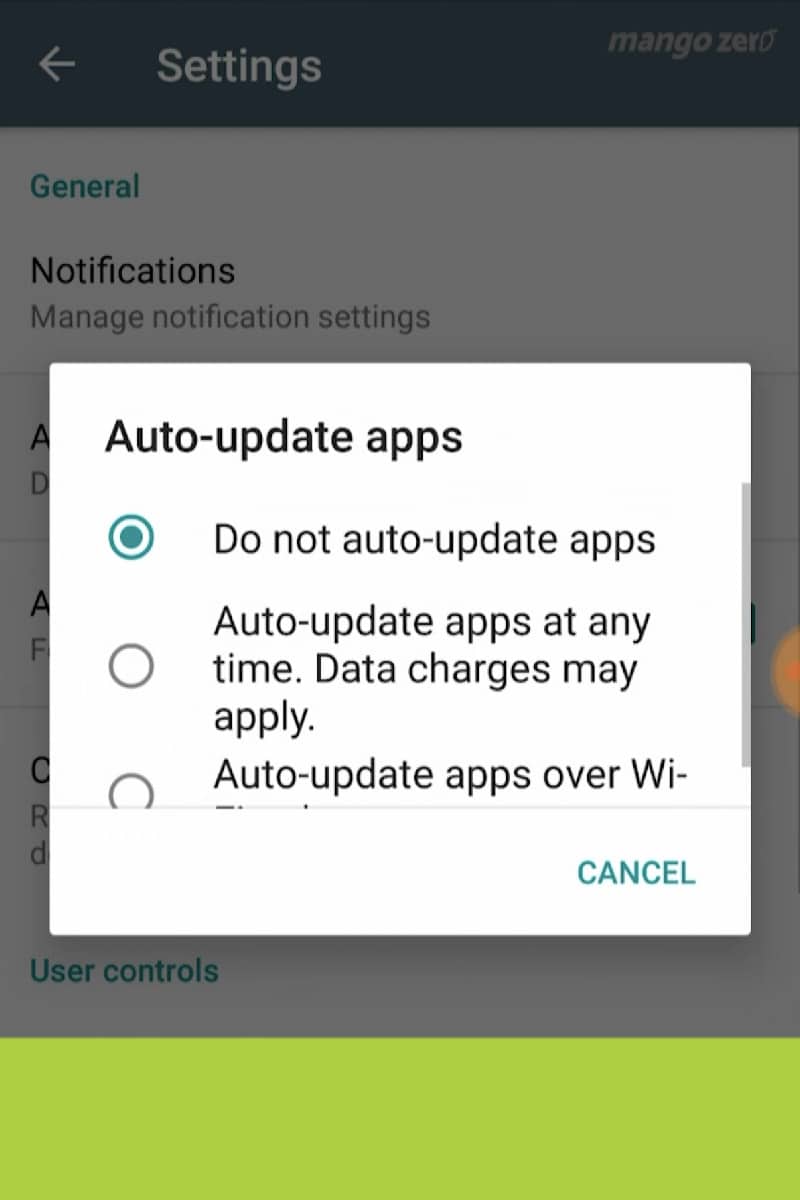Dismiss the dialog with CANCEL
The height and width of the screenshot is (1200, 800).
click(635, 872)
